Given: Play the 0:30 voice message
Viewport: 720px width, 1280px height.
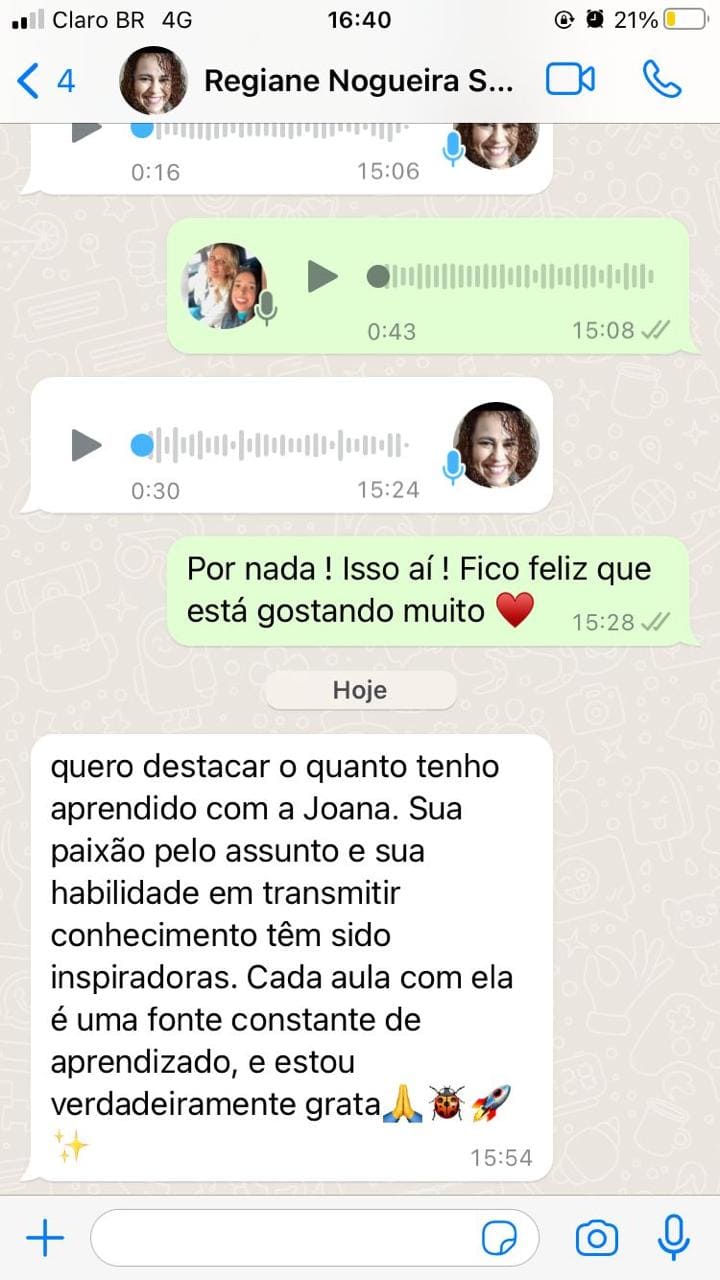Looking at the screenshot, I should point(86,445).
